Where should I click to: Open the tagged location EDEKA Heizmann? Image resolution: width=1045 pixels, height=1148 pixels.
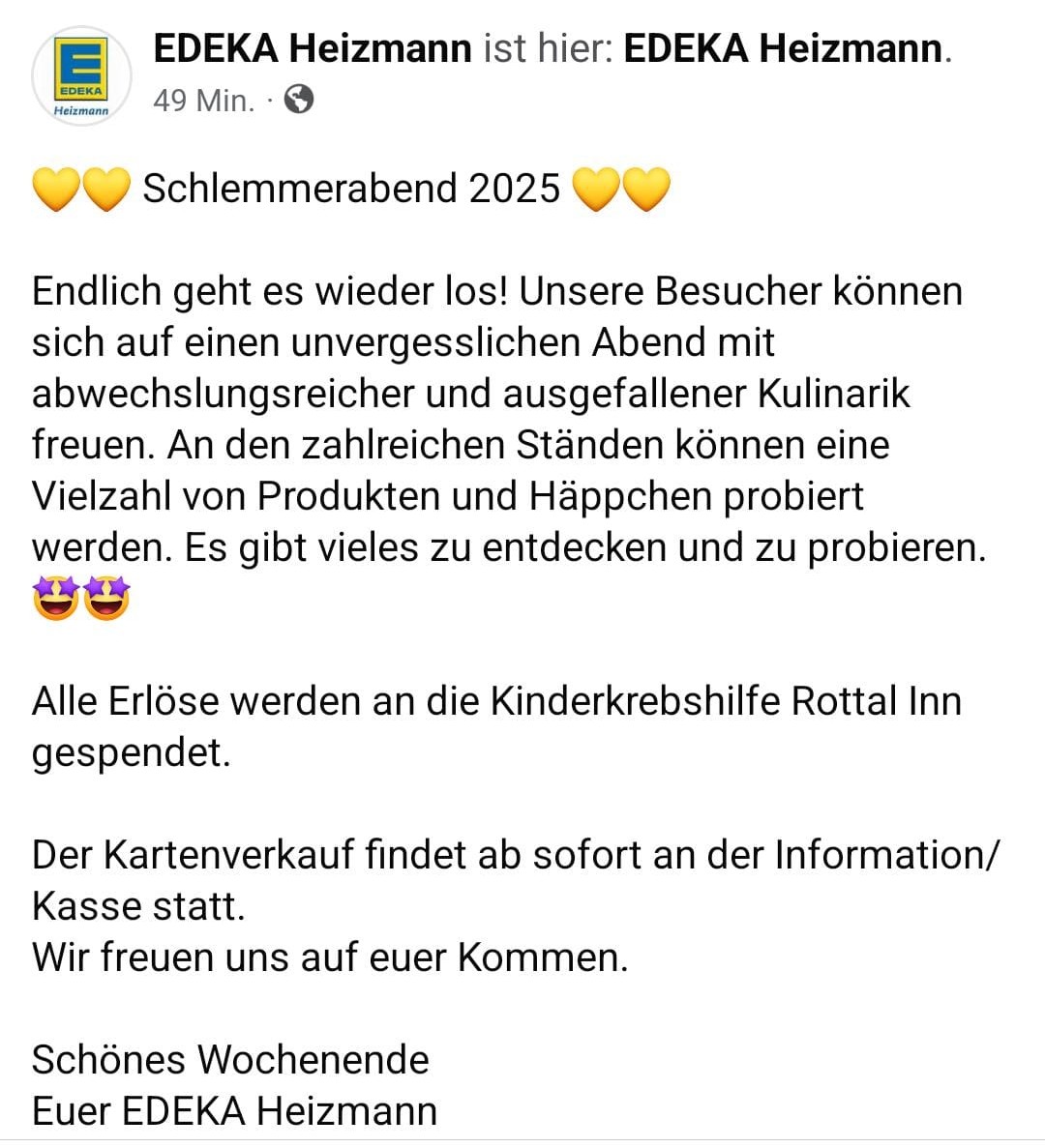pos(782,47)
